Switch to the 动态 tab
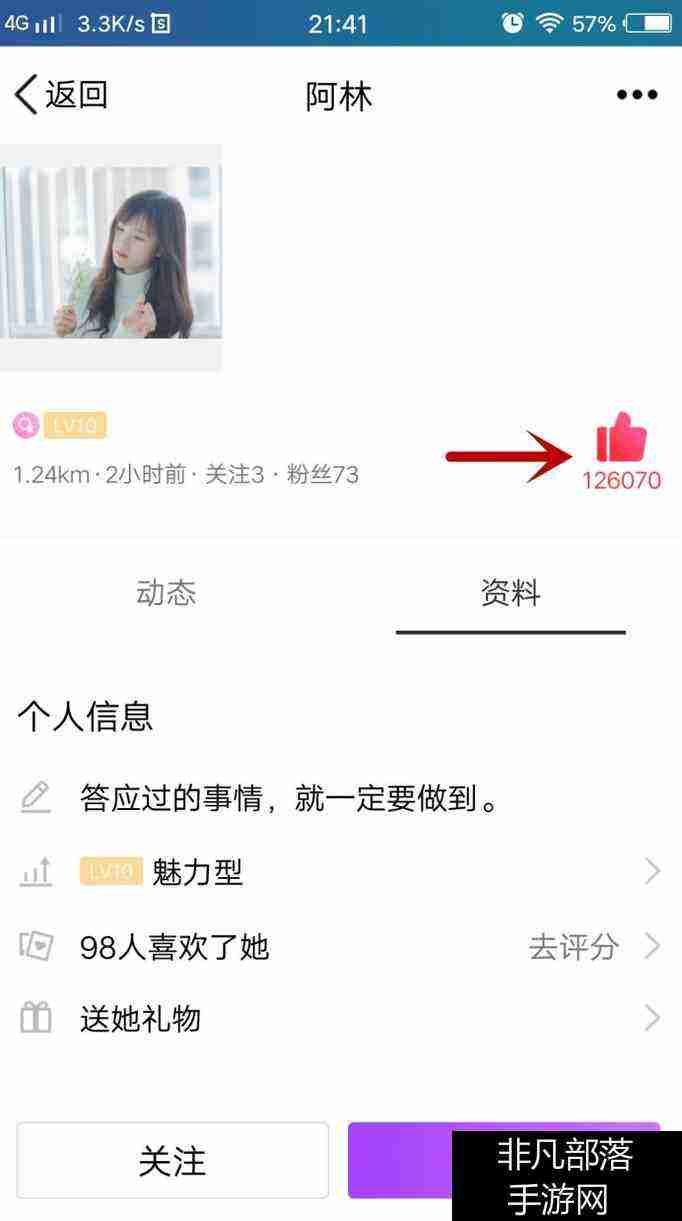 [x=166, y=593]
